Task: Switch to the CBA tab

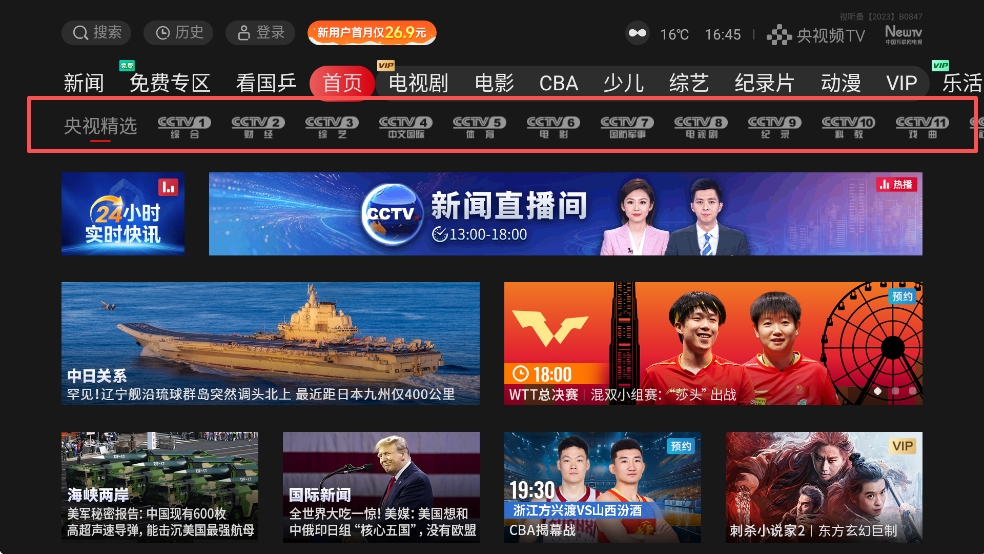Action: (559, 83)
